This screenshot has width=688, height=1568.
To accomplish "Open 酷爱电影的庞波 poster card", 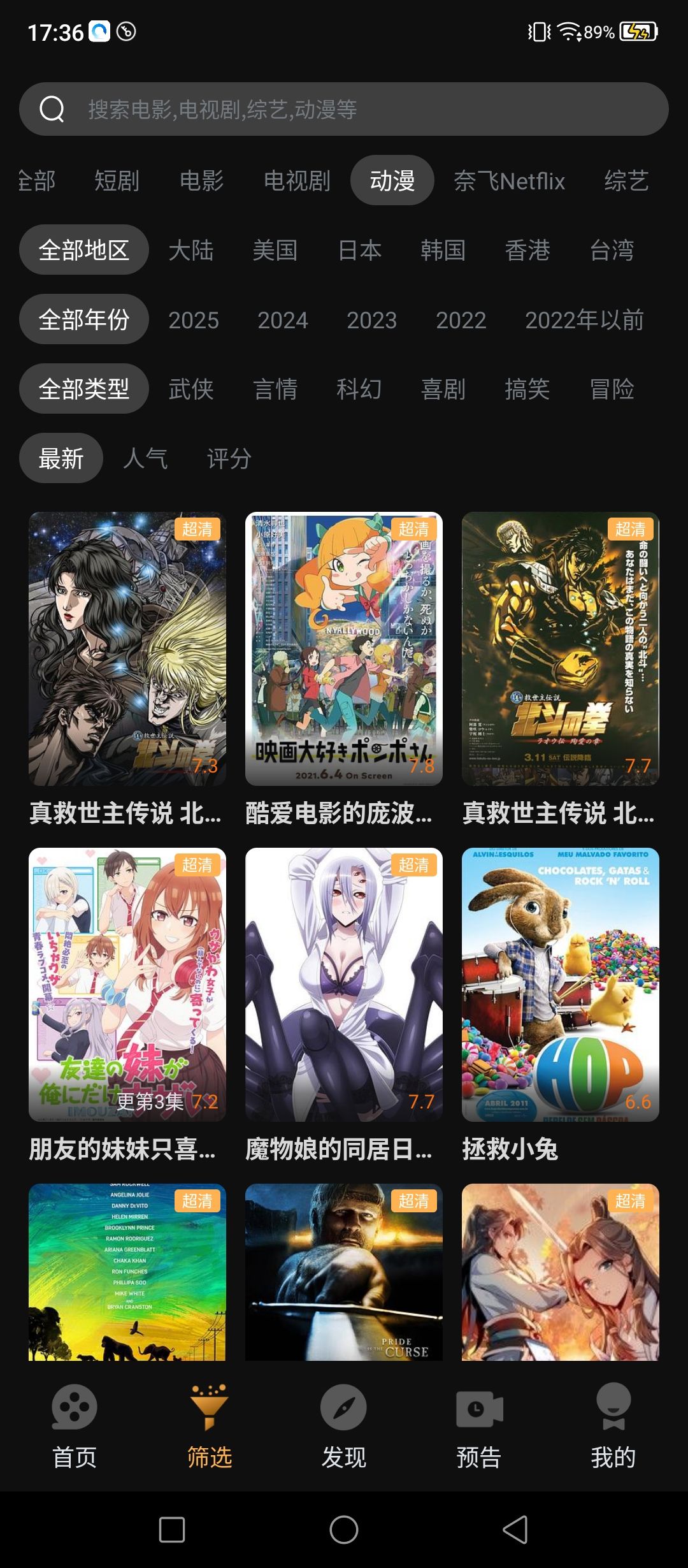I will [344, 649].
